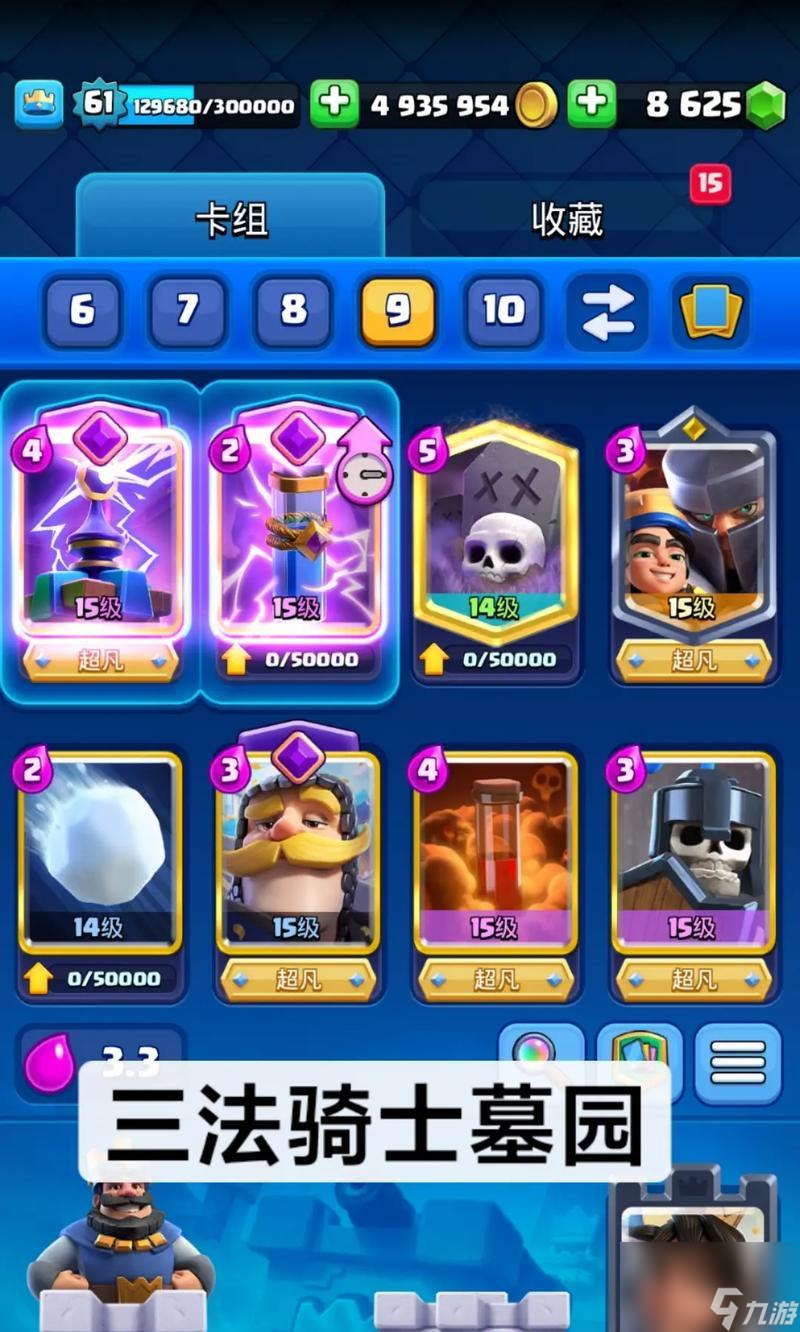Screen dimensions: 800x1332
Task: Select deck slot 7
Action: (187, 311)
